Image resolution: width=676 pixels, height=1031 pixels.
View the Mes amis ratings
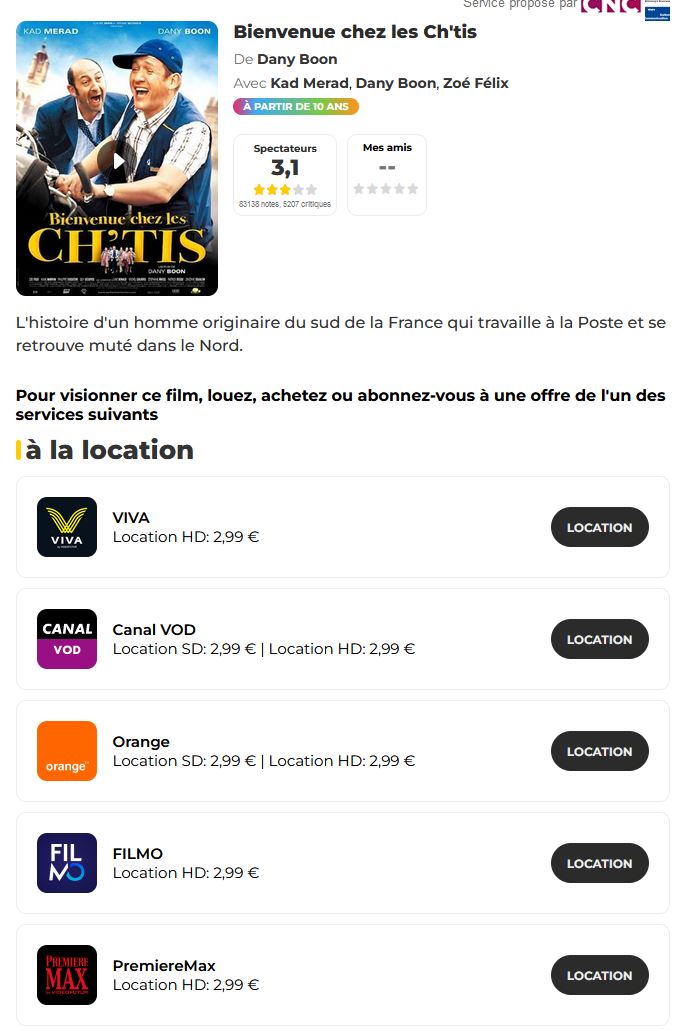[387, 175]
